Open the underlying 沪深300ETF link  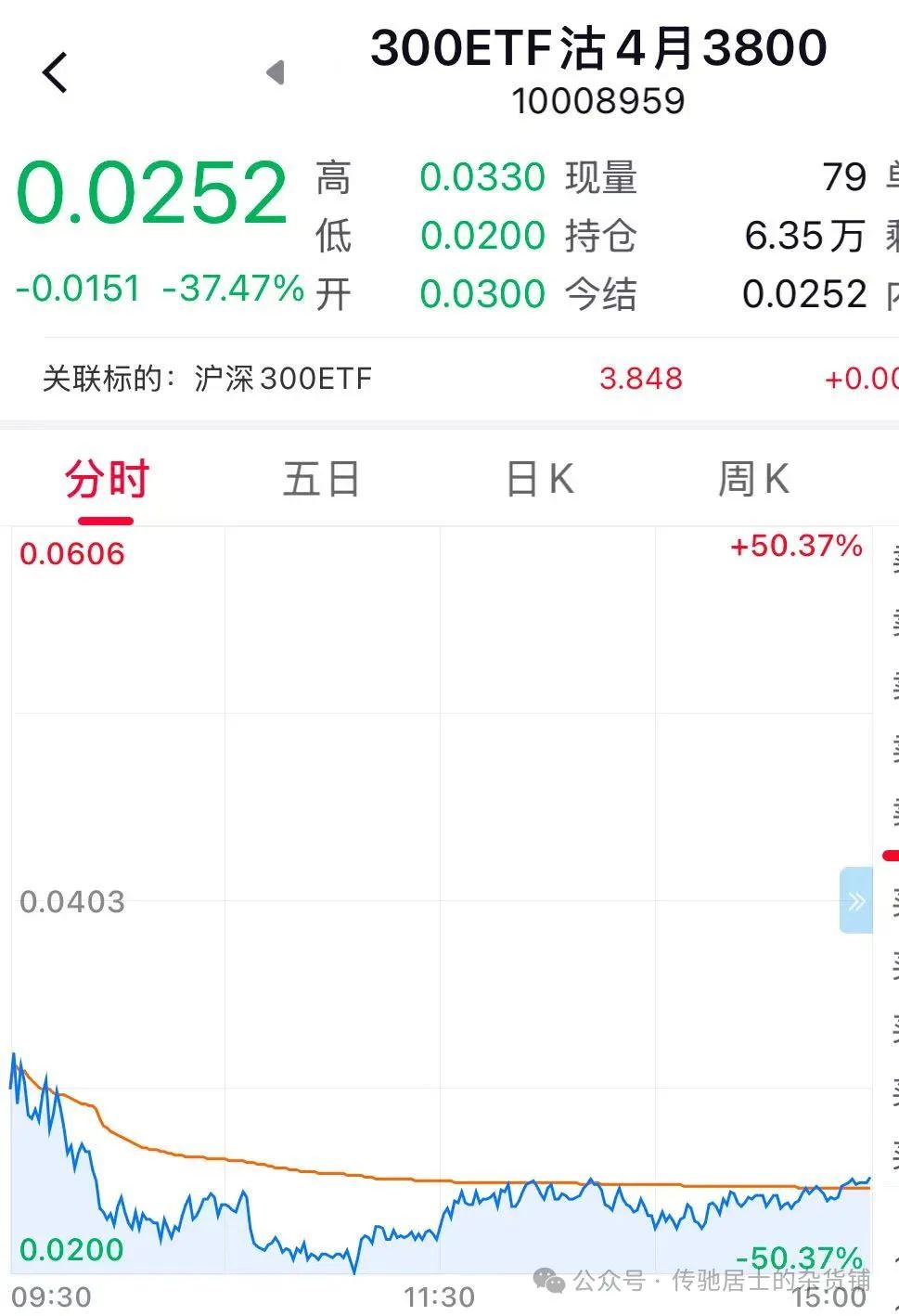(x=281, y=378)
